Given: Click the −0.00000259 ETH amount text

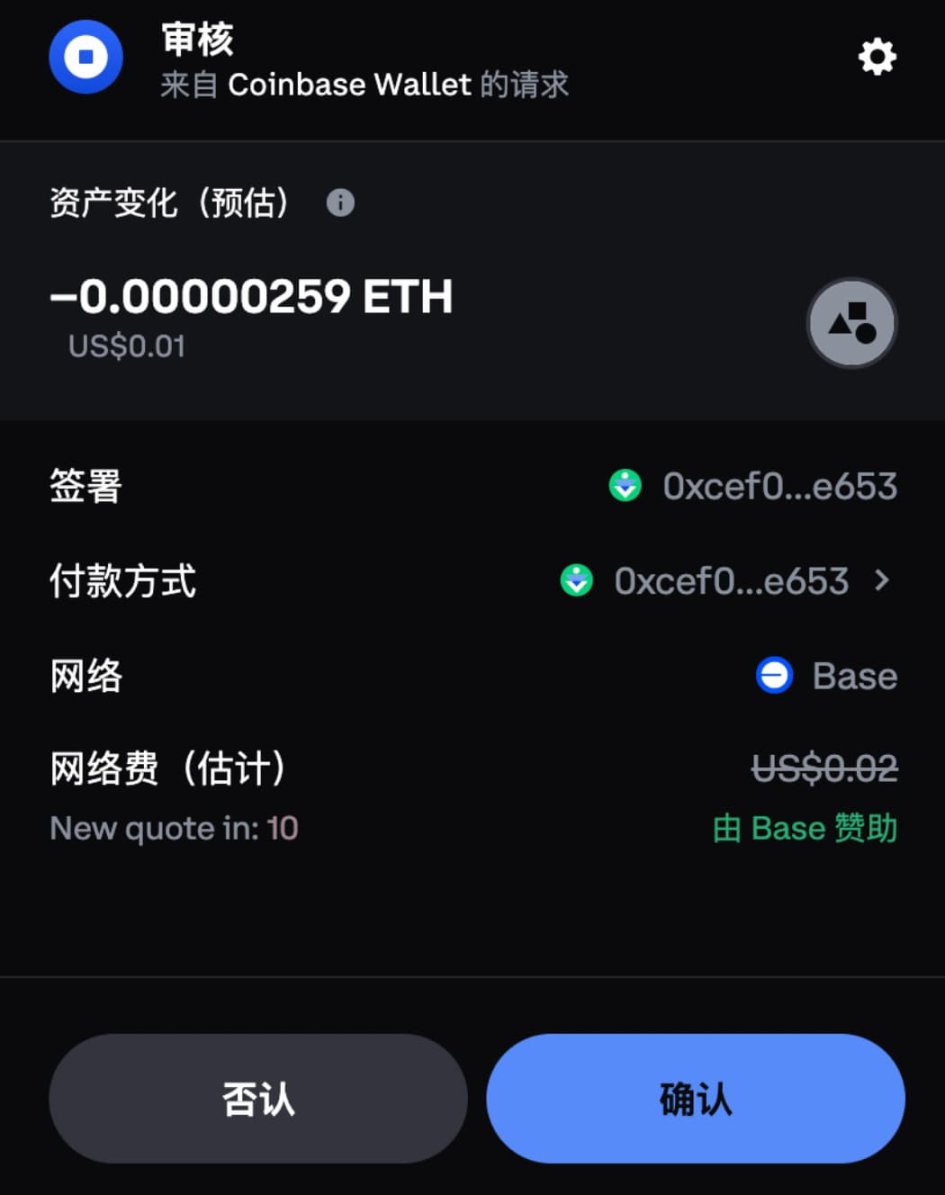Looking at the screenshot, I should point(250,296).
